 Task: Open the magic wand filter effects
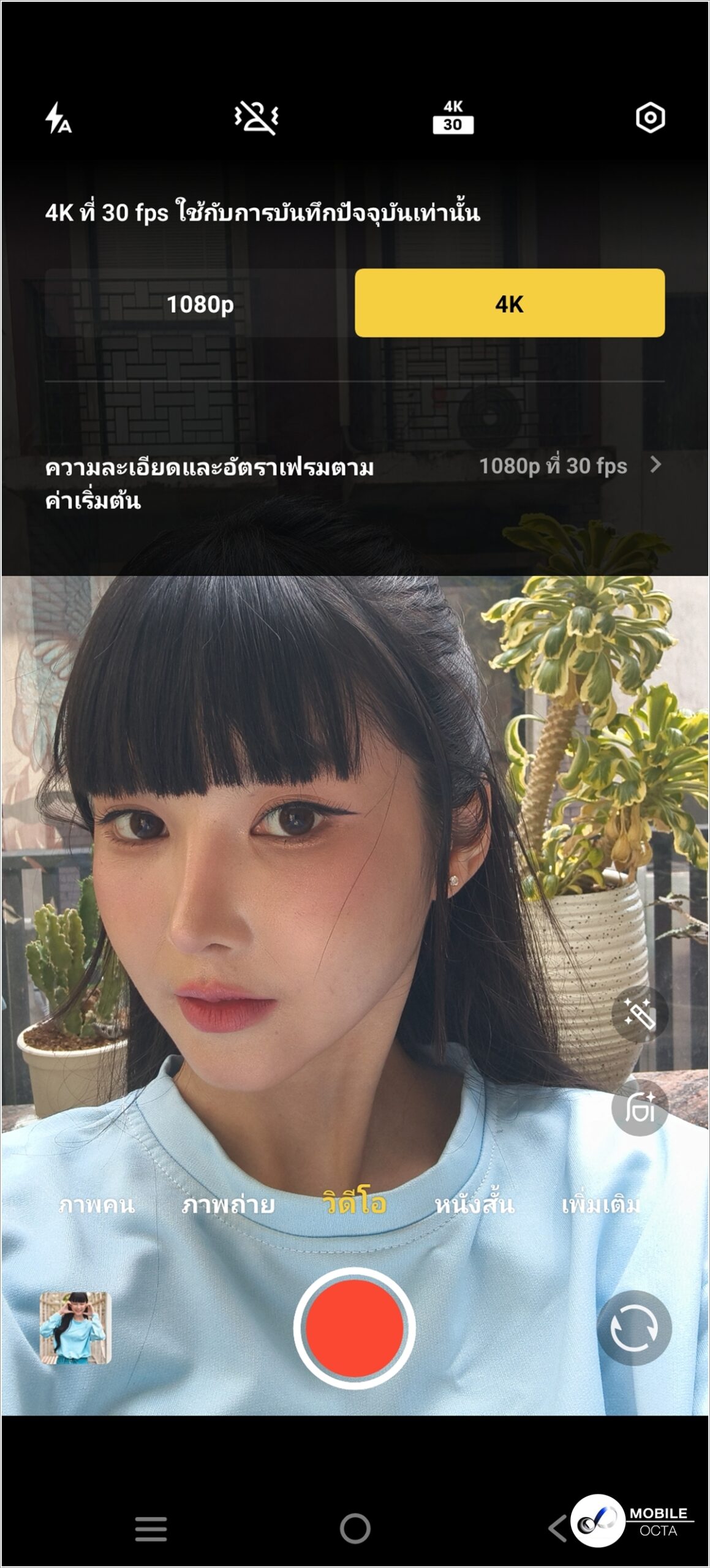(x=640, y=1014)
